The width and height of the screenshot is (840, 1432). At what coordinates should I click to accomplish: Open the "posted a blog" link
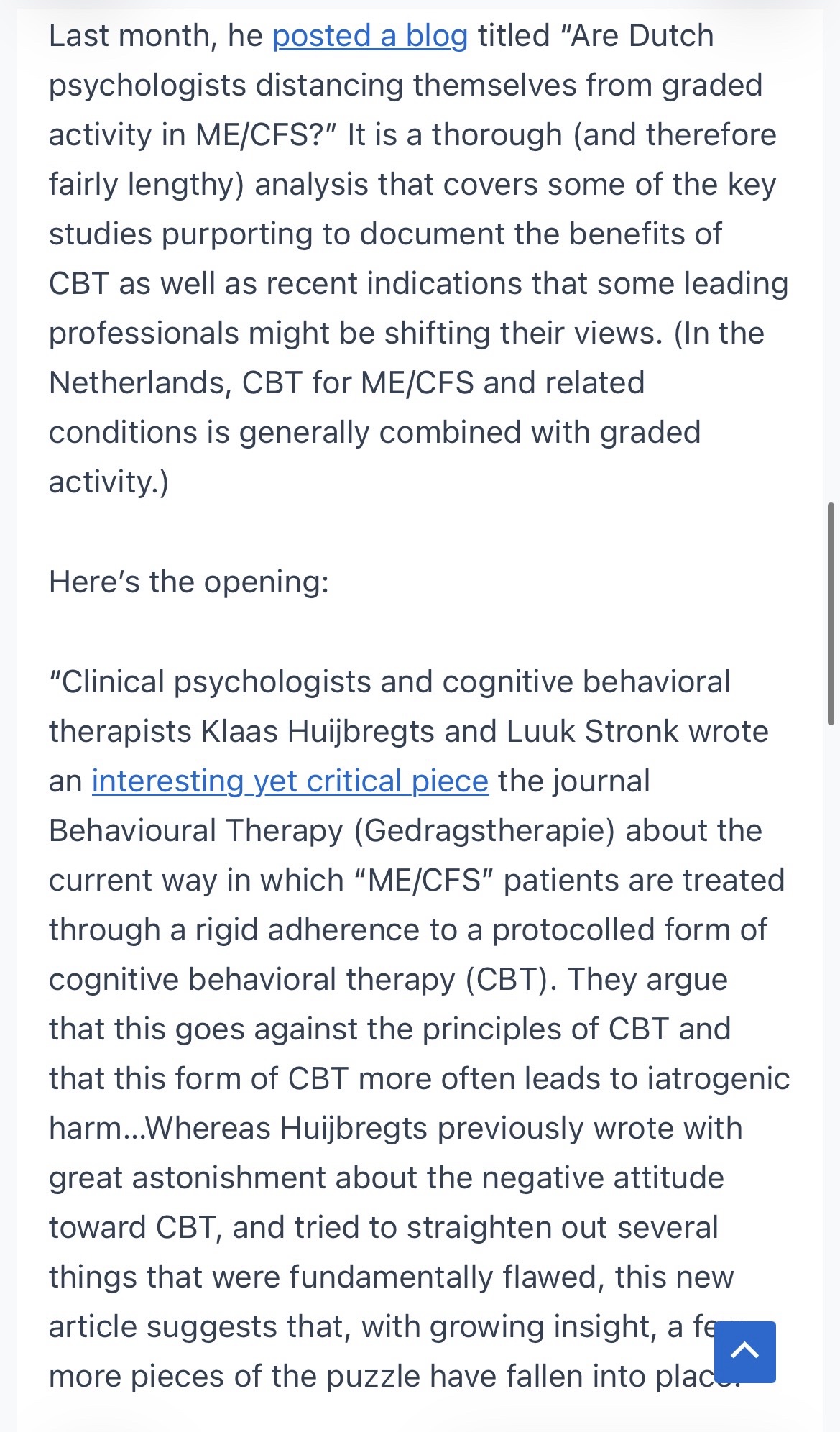pyautogui.click(x=370, y=36)
